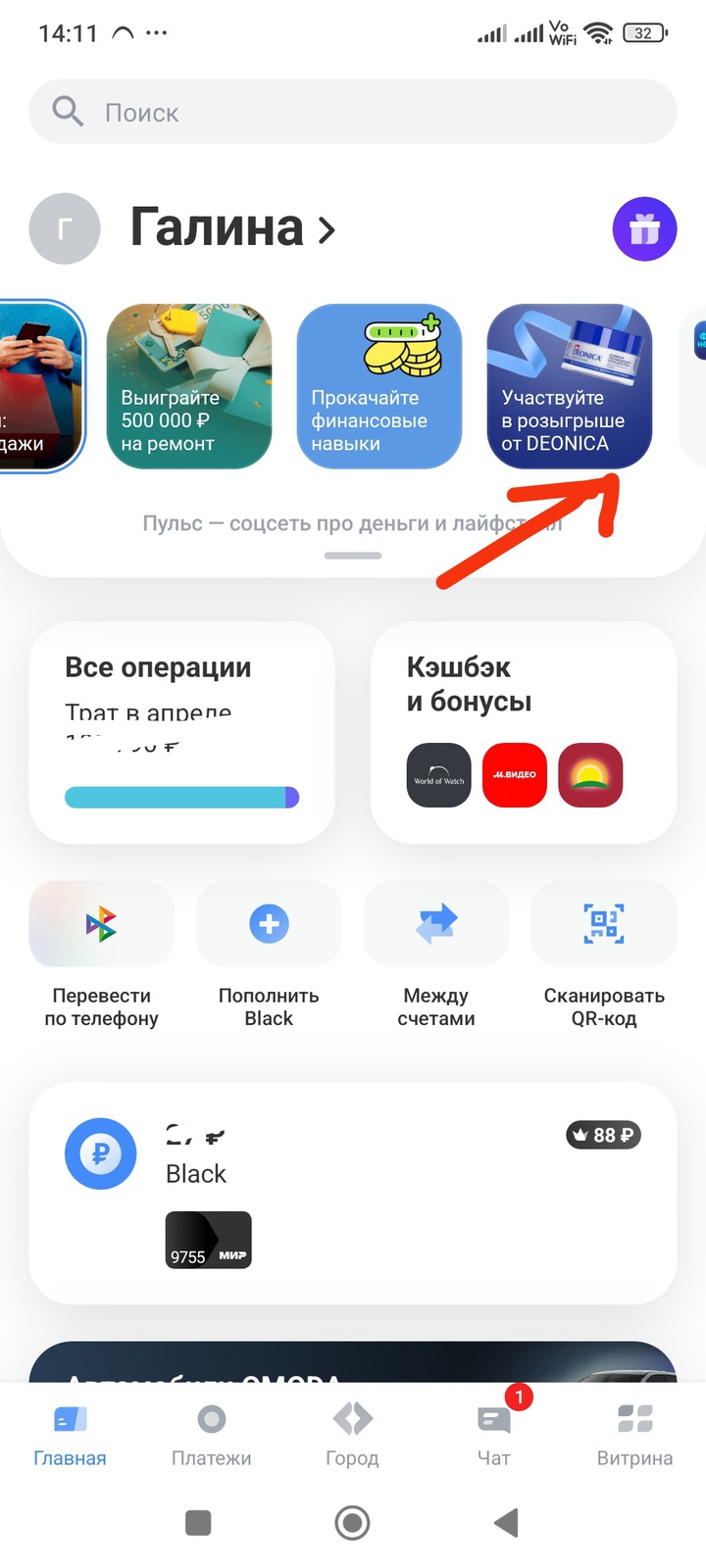
Task: Open the DEONICA giveaway story
Action: click(570, 386)
